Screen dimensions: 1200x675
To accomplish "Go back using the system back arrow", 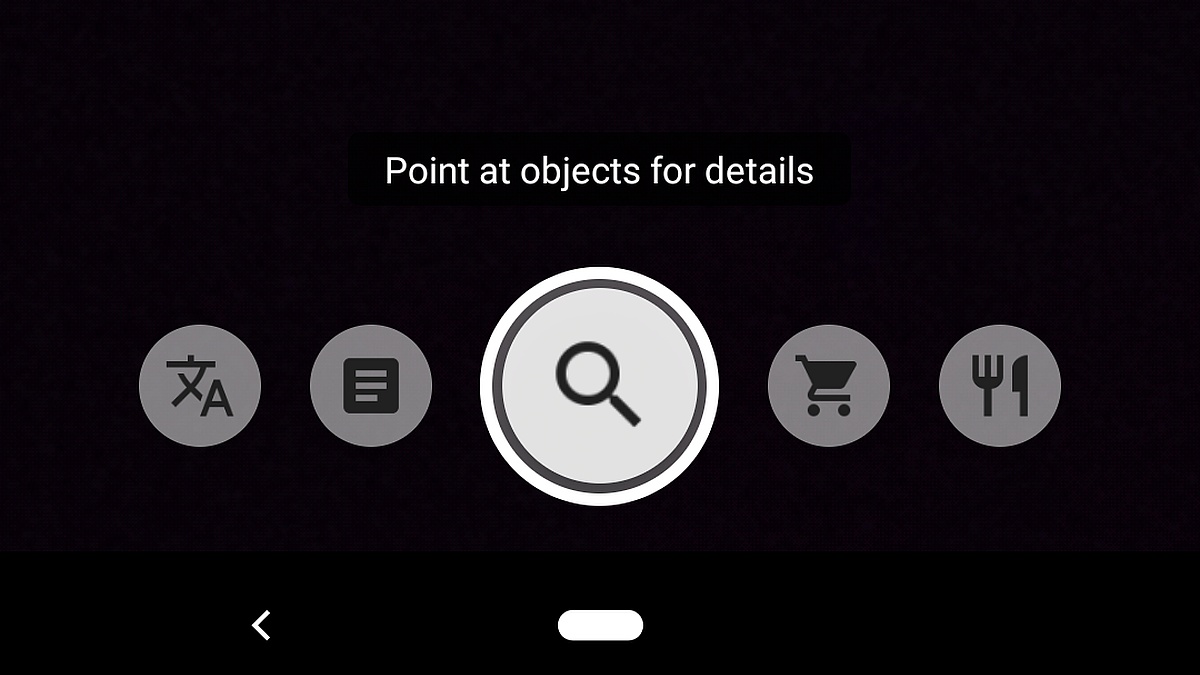I will pos(261,625).
